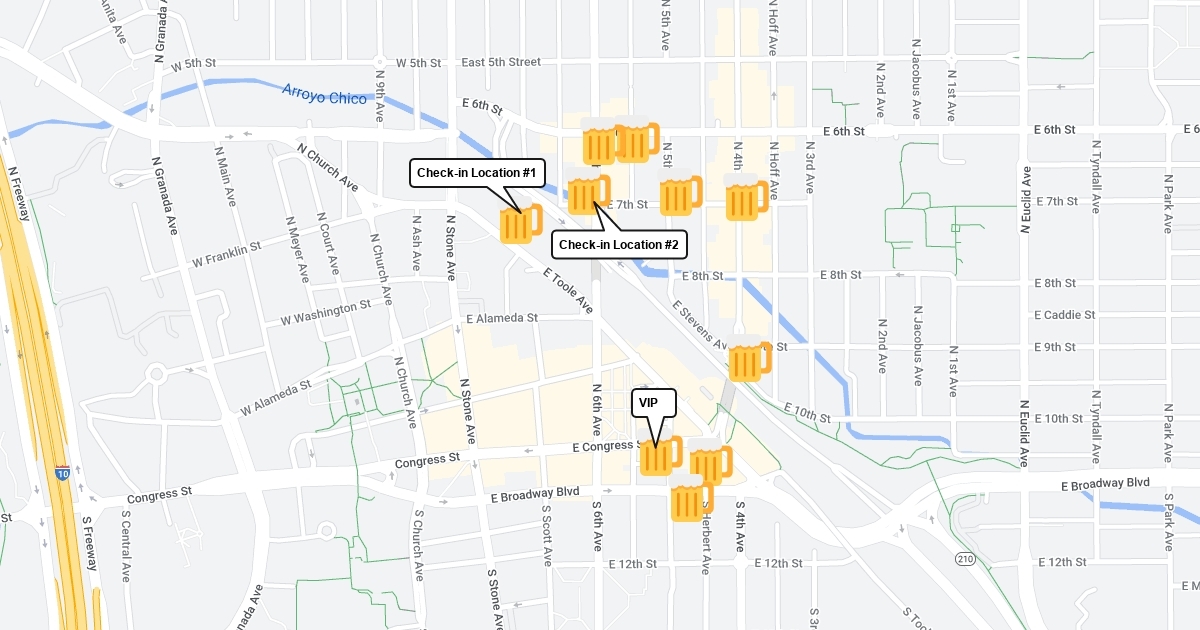The height and width of the screenshot is (630, 1200).
Task: Select the Check-in Location #2 beer mug marker
Action: (x=587, y=195)
